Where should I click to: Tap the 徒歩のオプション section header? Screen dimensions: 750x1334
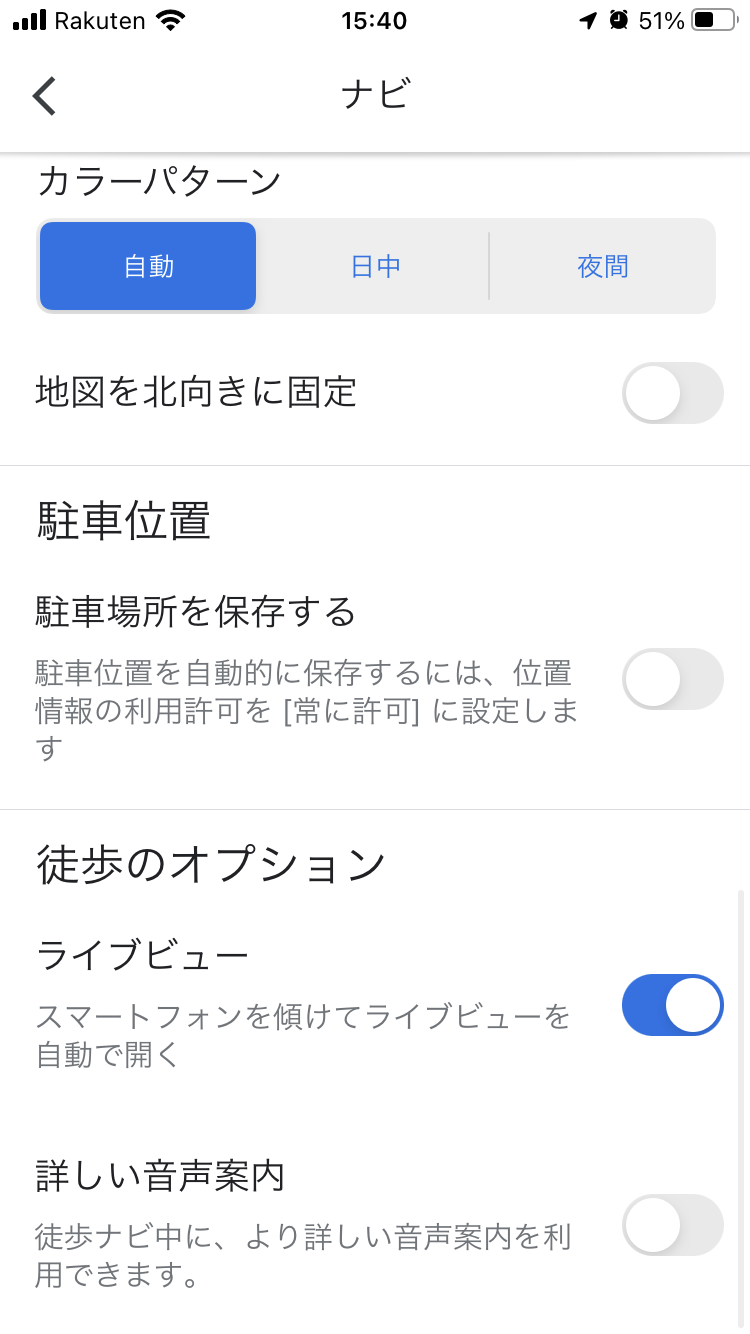tap(210, 862)
